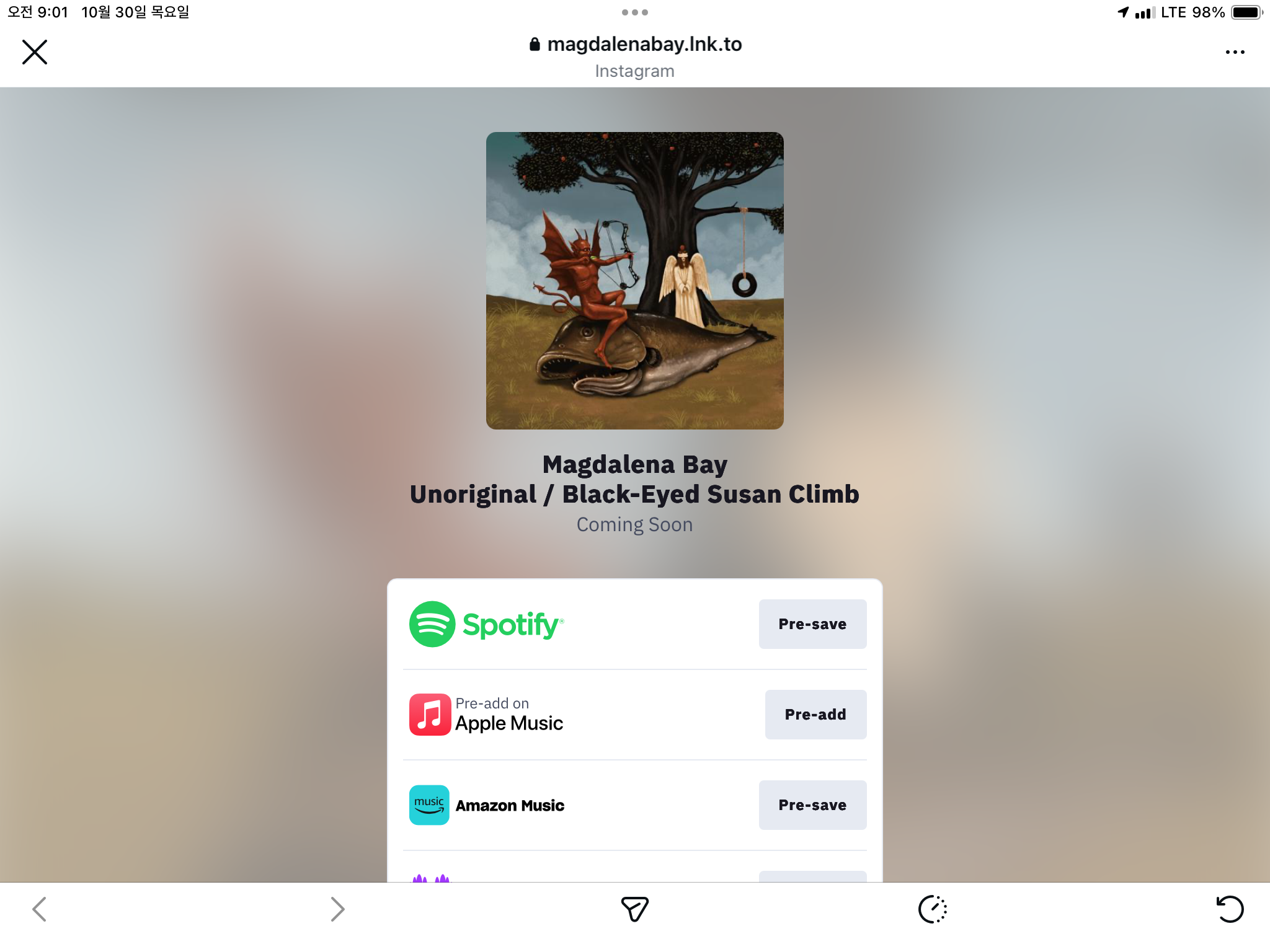Image resolution: width=1270 pixels, height=952 pixels.
Task: Pre-save the release on Amazon Music
Action: 812,805
